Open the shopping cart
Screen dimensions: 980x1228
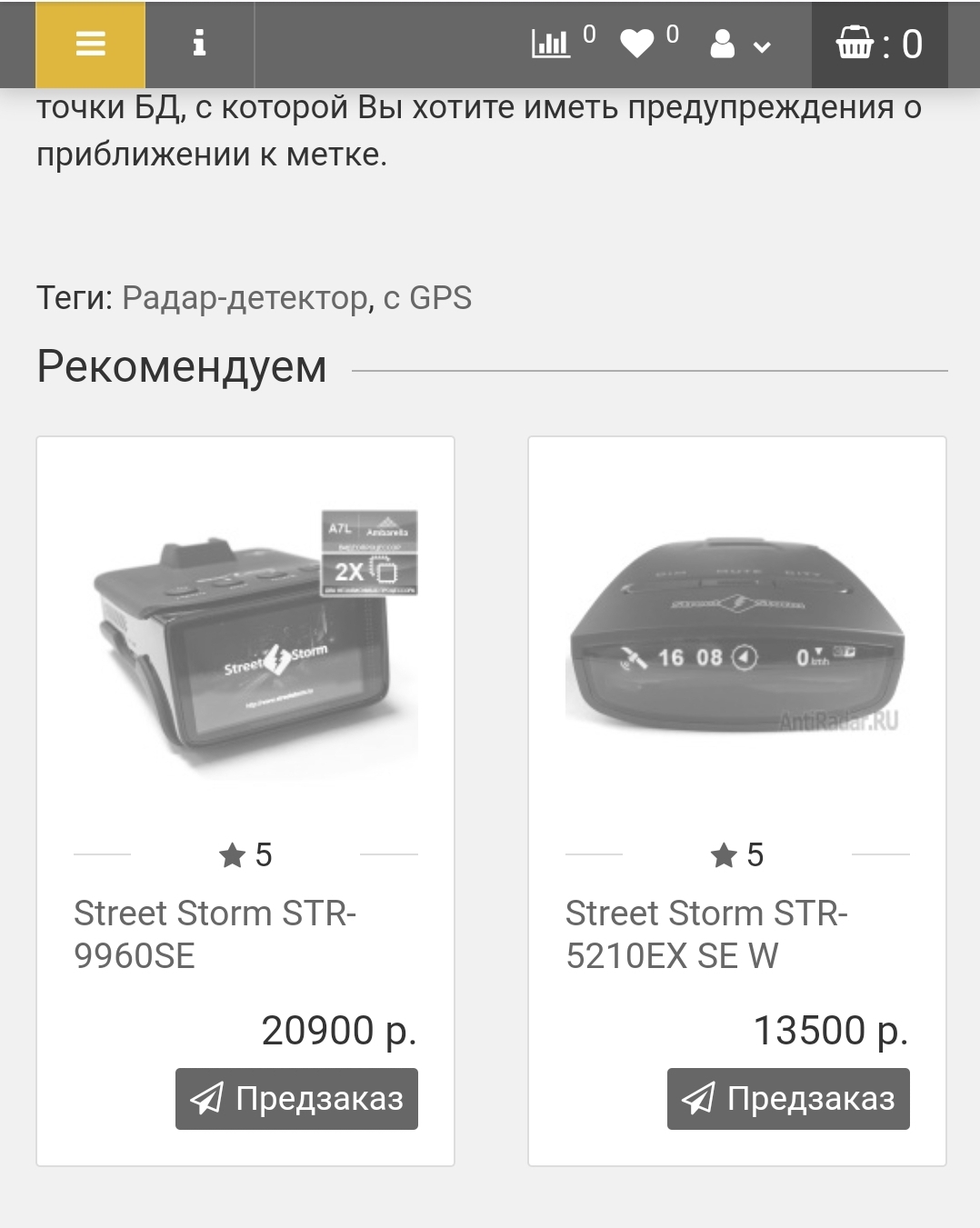click(878, 44)
